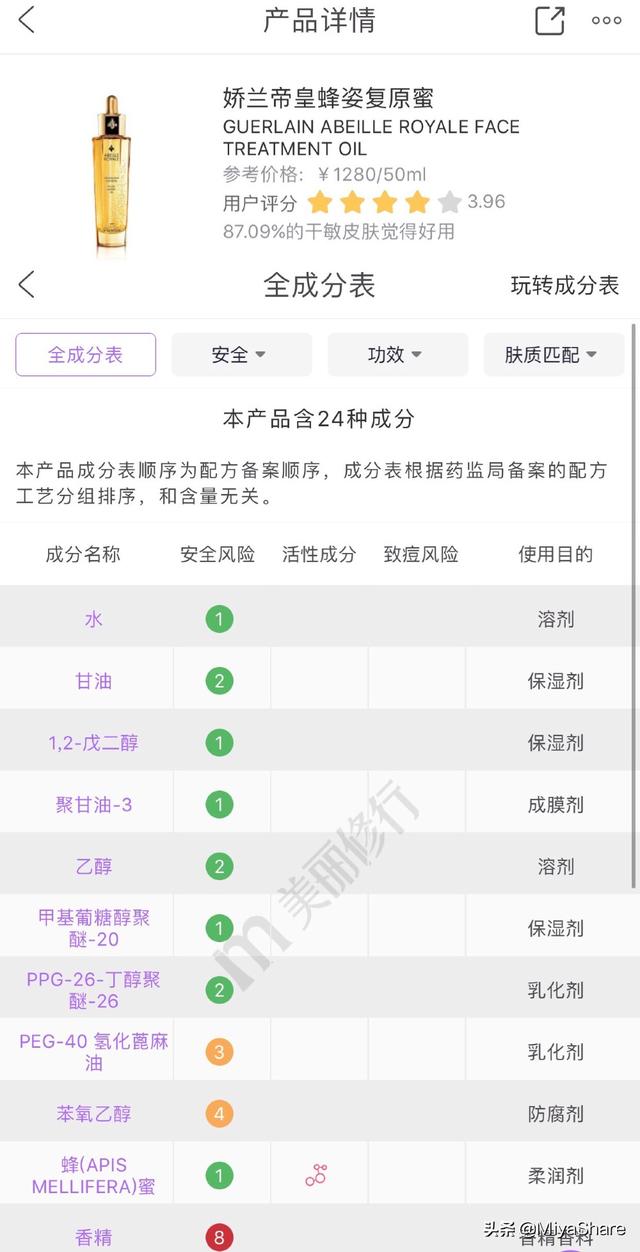
Task: Open ingredient details for 水
Action: click(x=93, y=619)
